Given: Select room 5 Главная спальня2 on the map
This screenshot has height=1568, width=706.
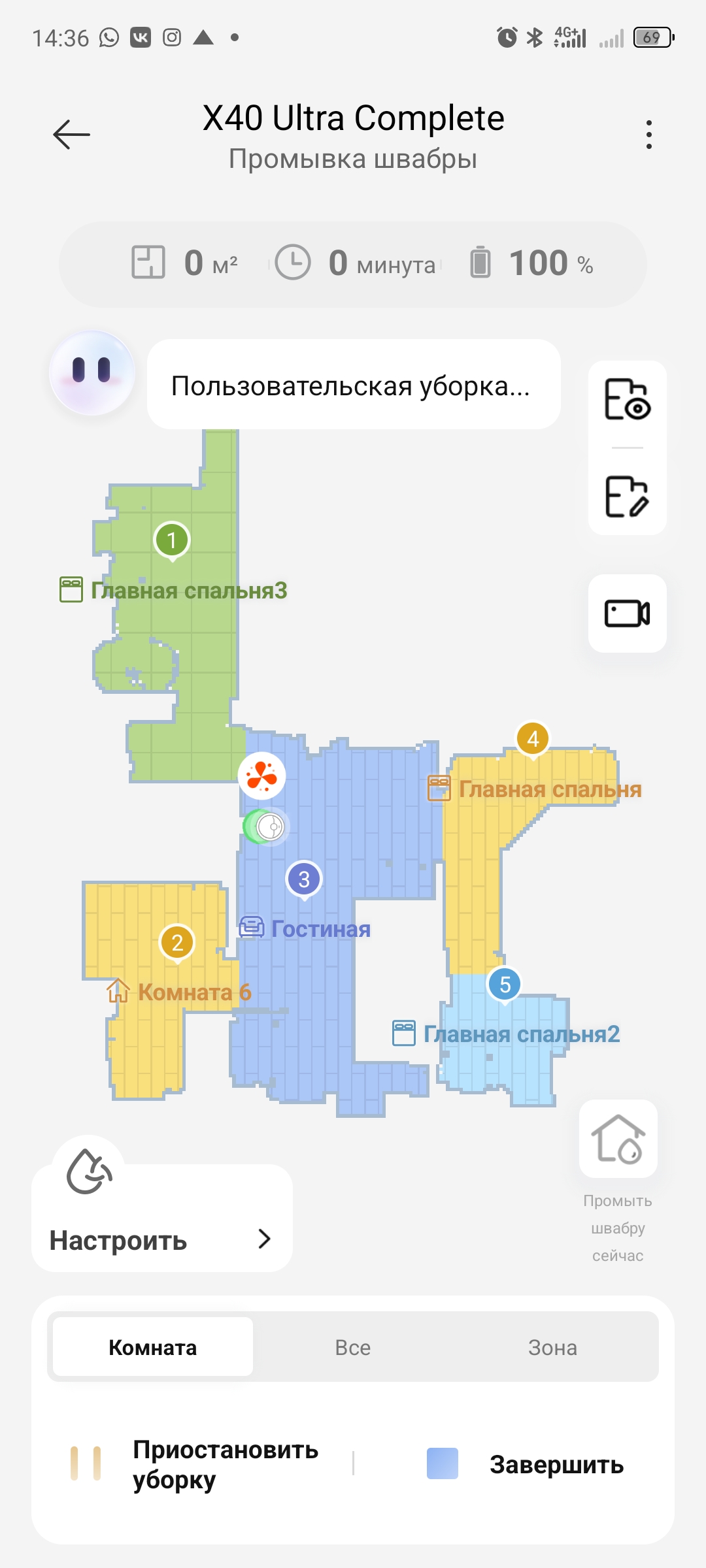Looking at the screenshot, I should [x=505, y=985].
